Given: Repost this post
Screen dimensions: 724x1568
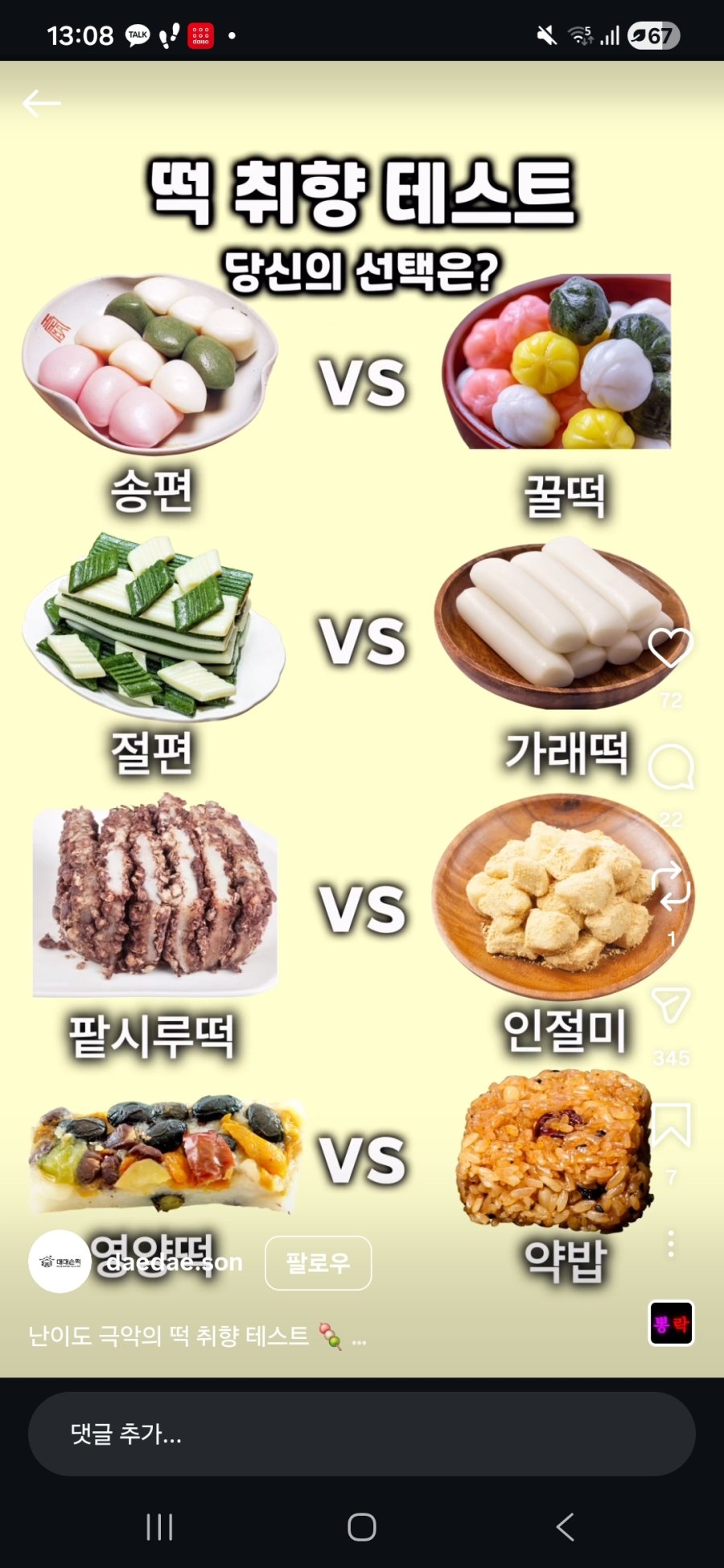Looking at the screenshot, I should pos(670,887).
